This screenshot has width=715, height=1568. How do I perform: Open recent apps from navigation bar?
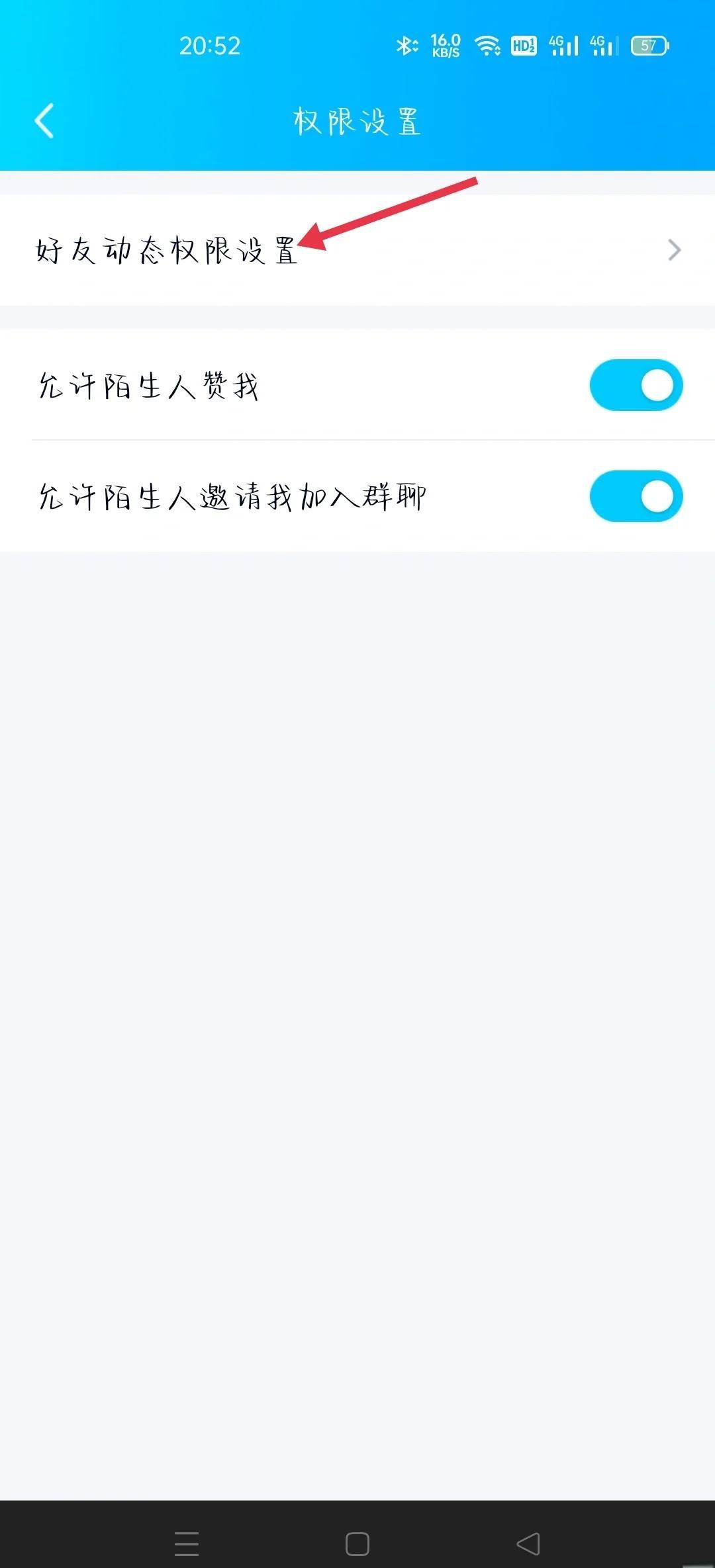187,1544
